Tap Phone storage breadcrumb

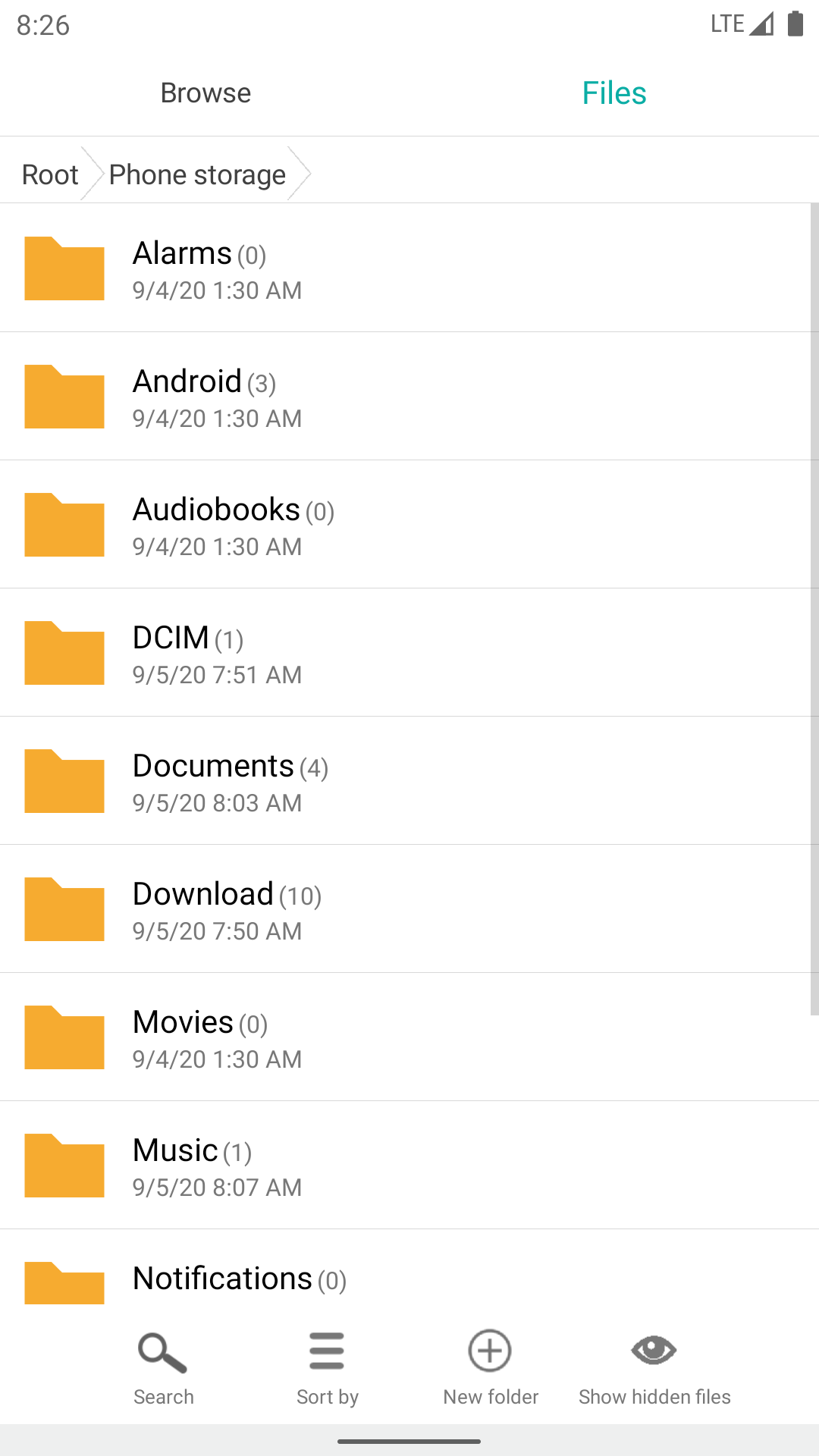coord(197,174)
